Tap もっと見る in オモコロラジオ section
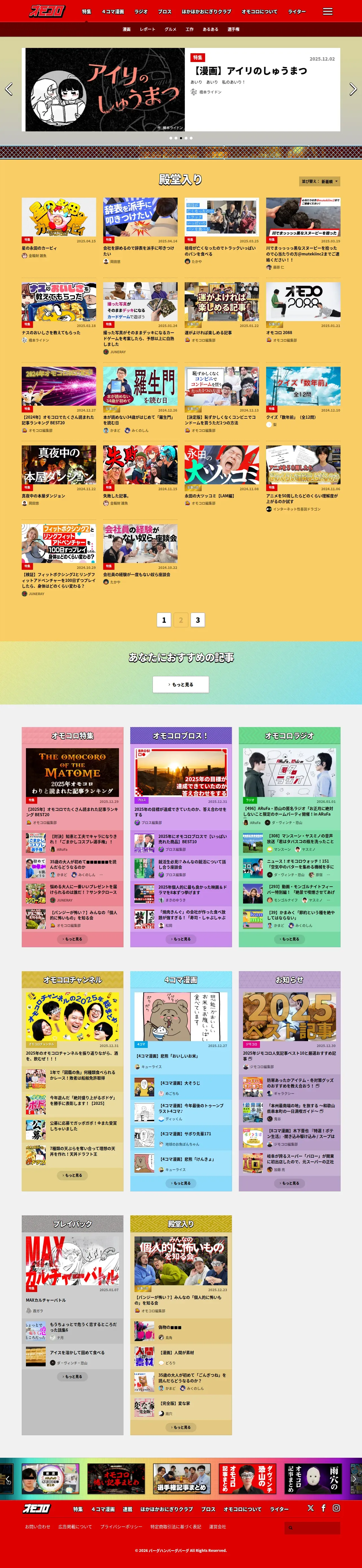 (x=290, y=938)
